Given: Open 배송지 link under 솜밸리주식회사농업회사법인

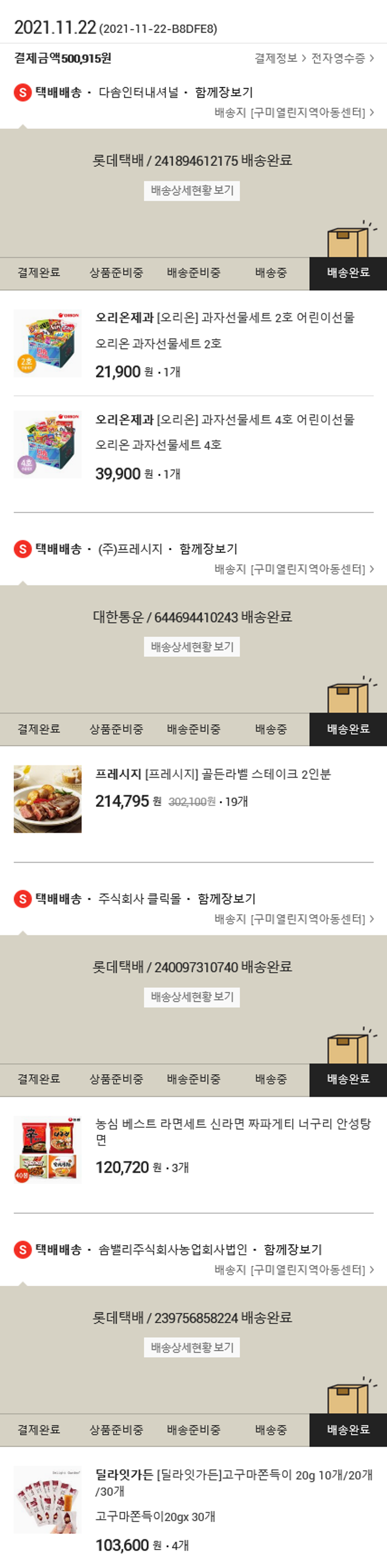Looking at the screenshot, I should (294, 1270).
